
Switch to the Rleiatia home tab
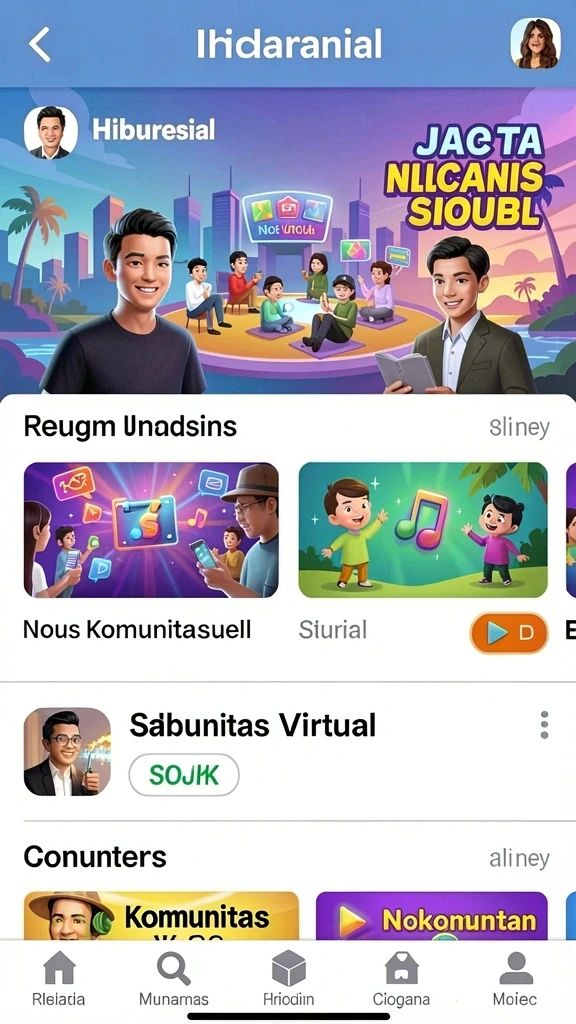point(58,978)
